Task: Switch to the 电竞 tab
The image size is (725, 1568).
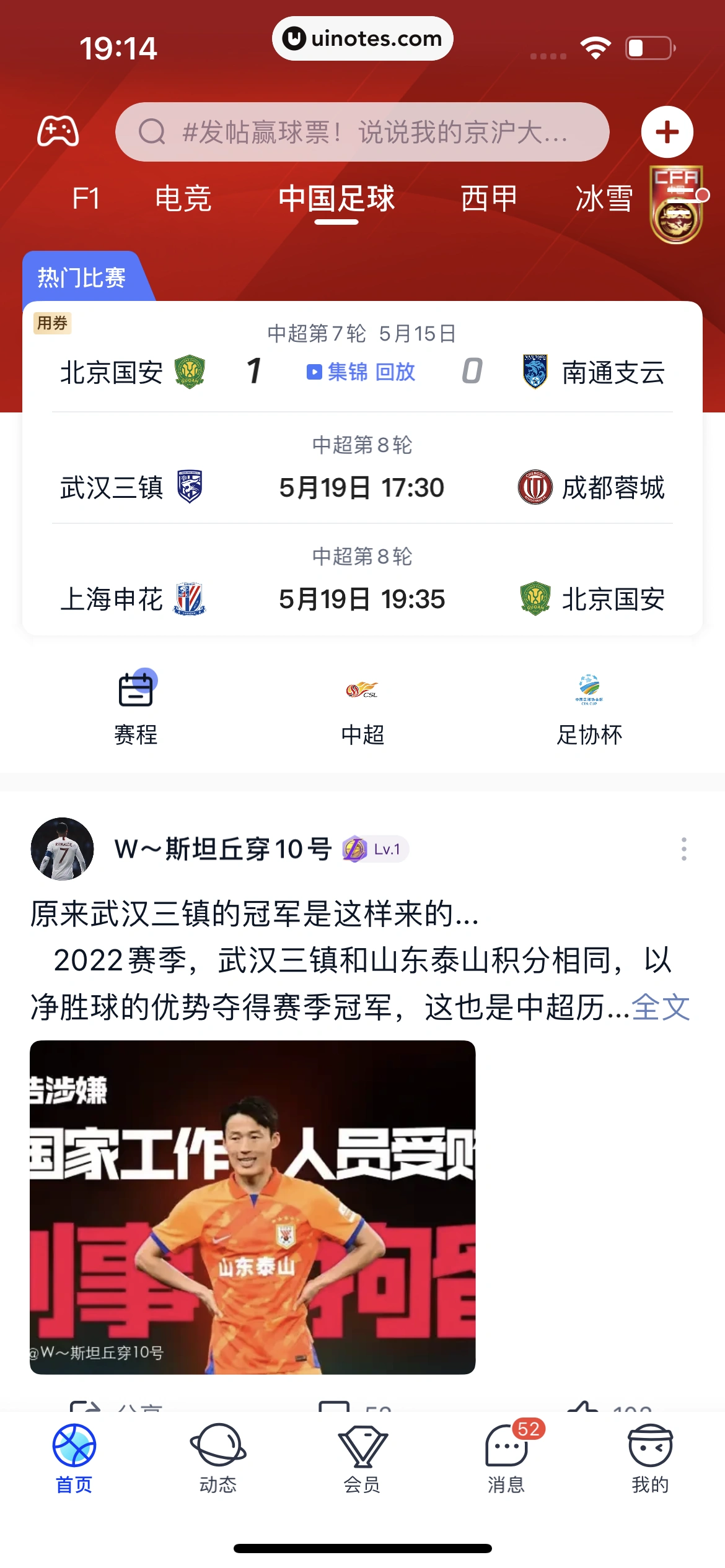Action: pos(184,199)
